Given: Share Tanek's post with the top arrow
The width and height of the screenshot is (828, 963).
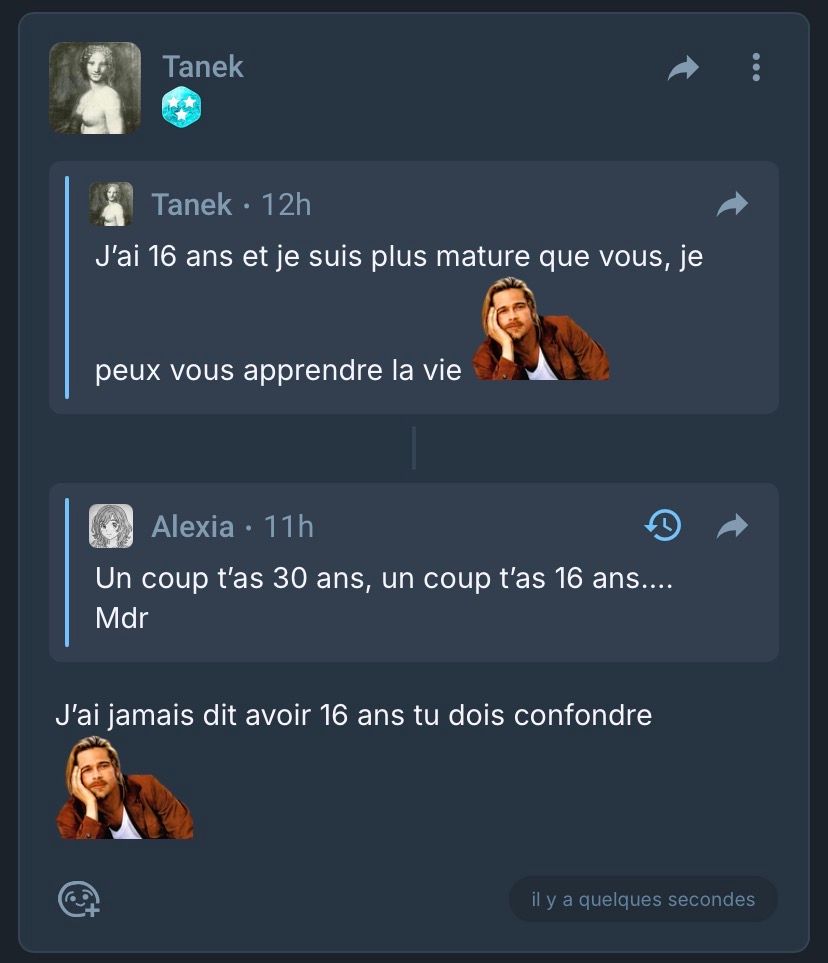Looking at the screenshot, I should click(684, 68).
